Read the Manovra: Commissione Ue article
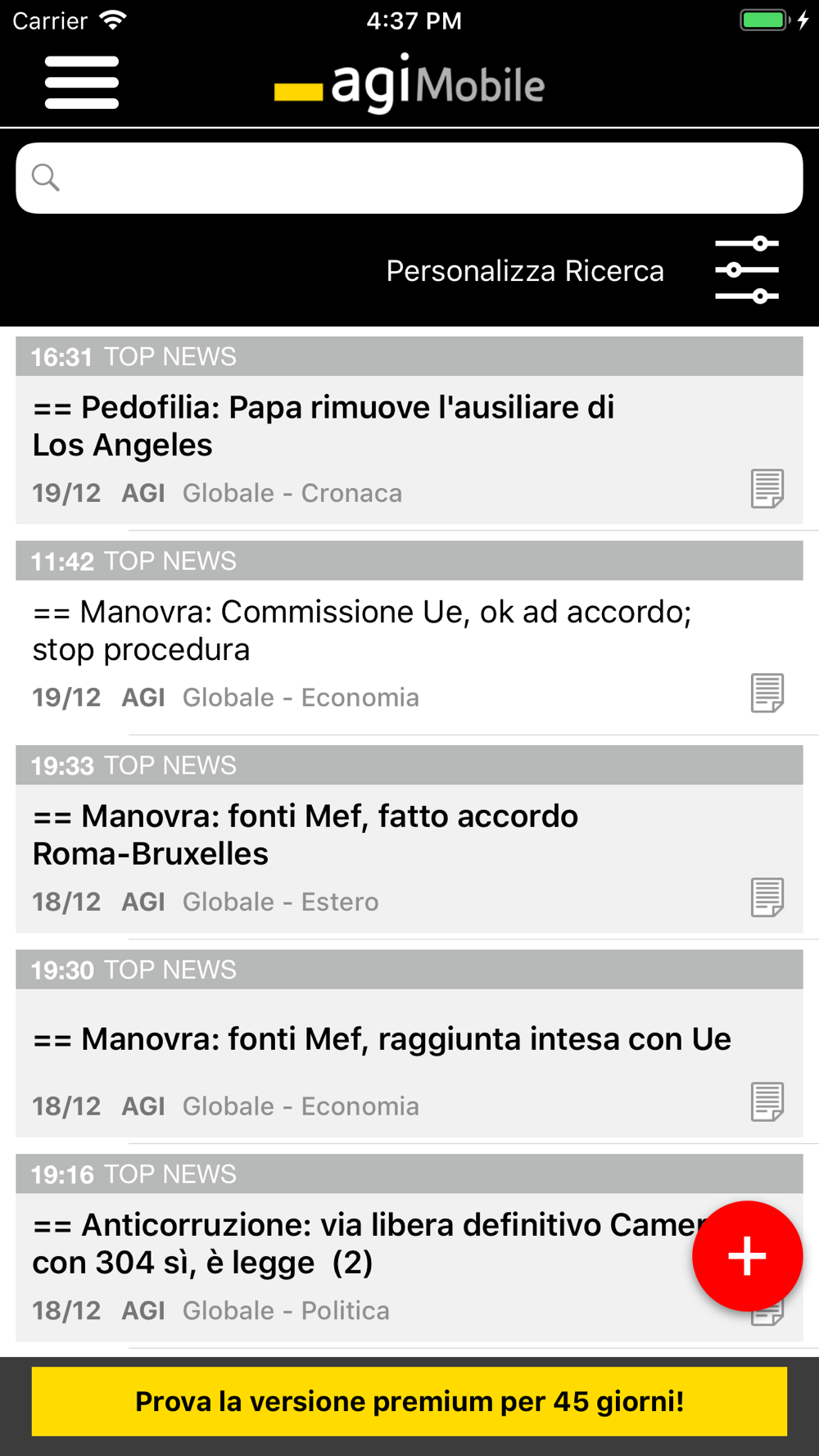Image resolution: width=819 pixels, height=1456 pixels. (362, 631)
